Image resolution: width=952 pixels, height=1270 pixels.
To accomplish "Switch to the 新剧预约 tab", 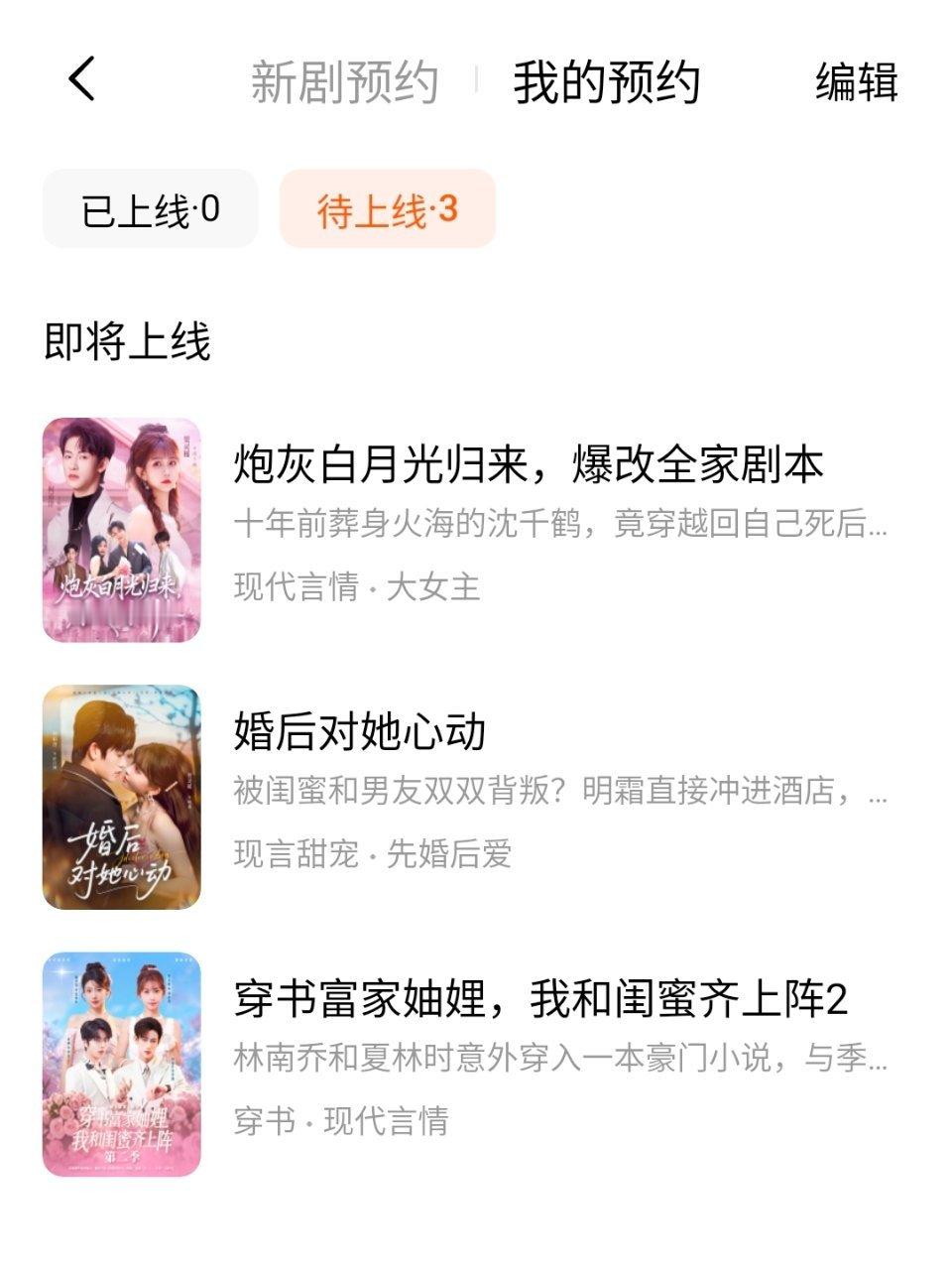I will (x=345, y=84).
